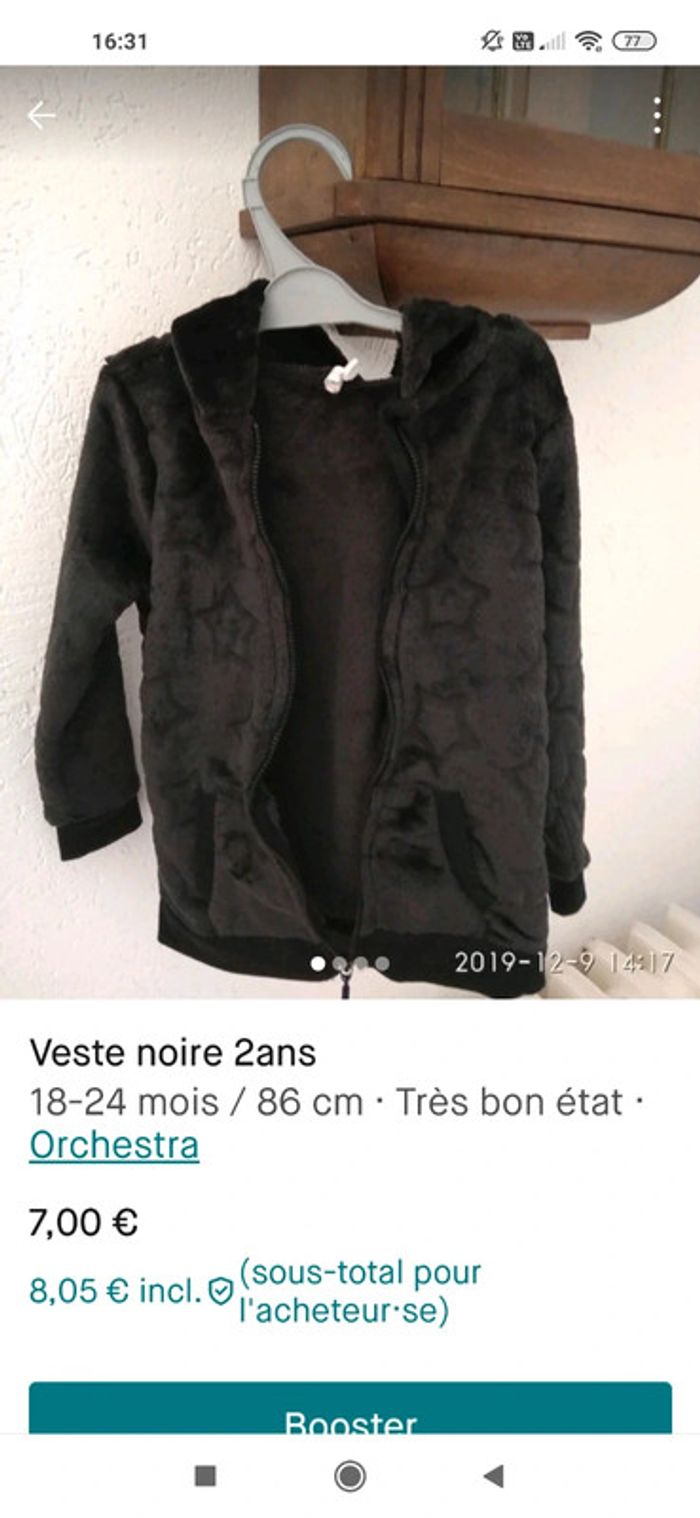Tap the system home button
The image size is (700, 1518).
pyautogui.click(x=350, y=1476)
